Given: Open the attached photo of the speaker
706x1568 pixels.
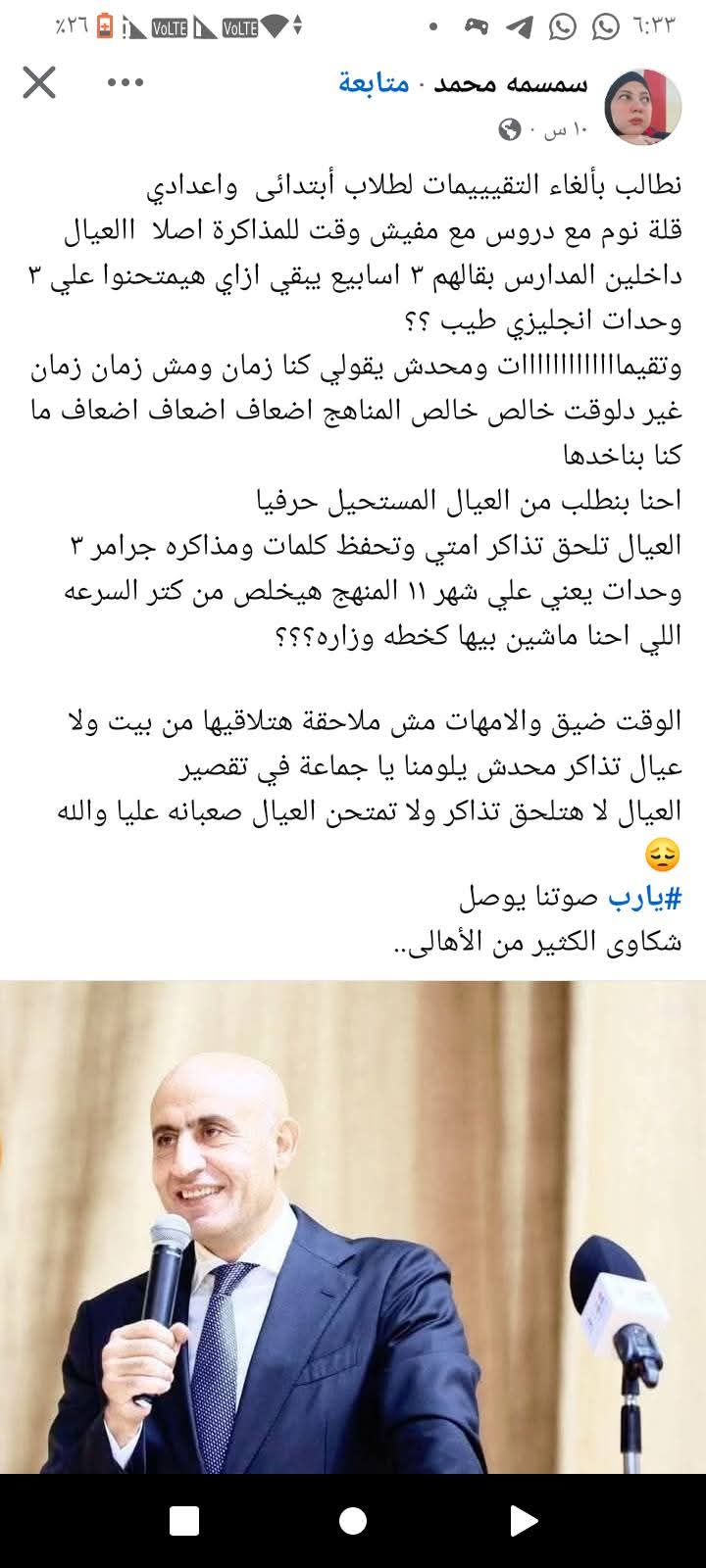Looking at the screenshot, I should click(353, 1225).
